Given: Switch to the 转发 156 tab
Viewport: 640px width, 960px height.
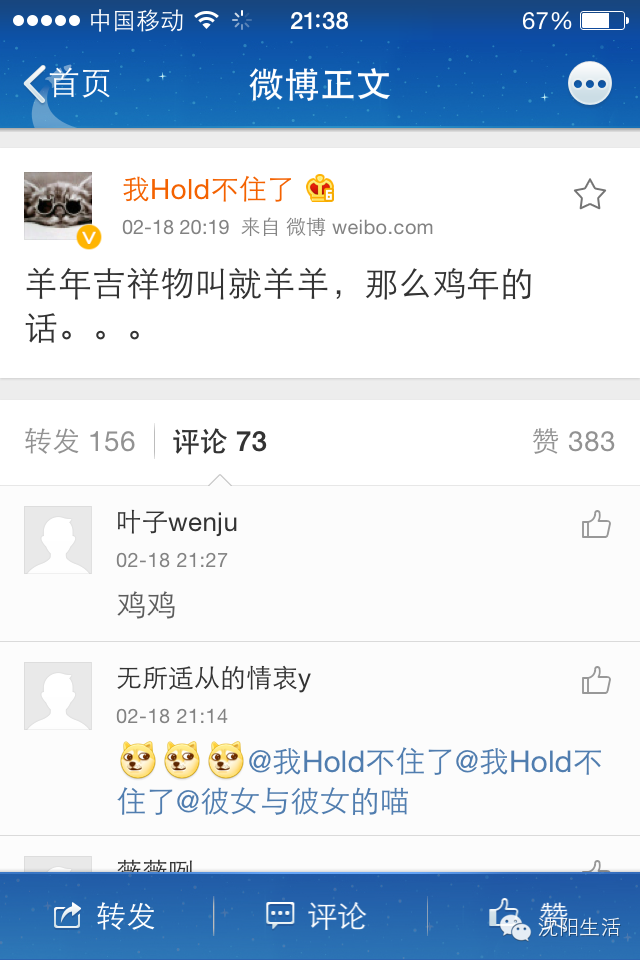Looking at the screenshot, I should pyautogui.click(x=80, y=441).
